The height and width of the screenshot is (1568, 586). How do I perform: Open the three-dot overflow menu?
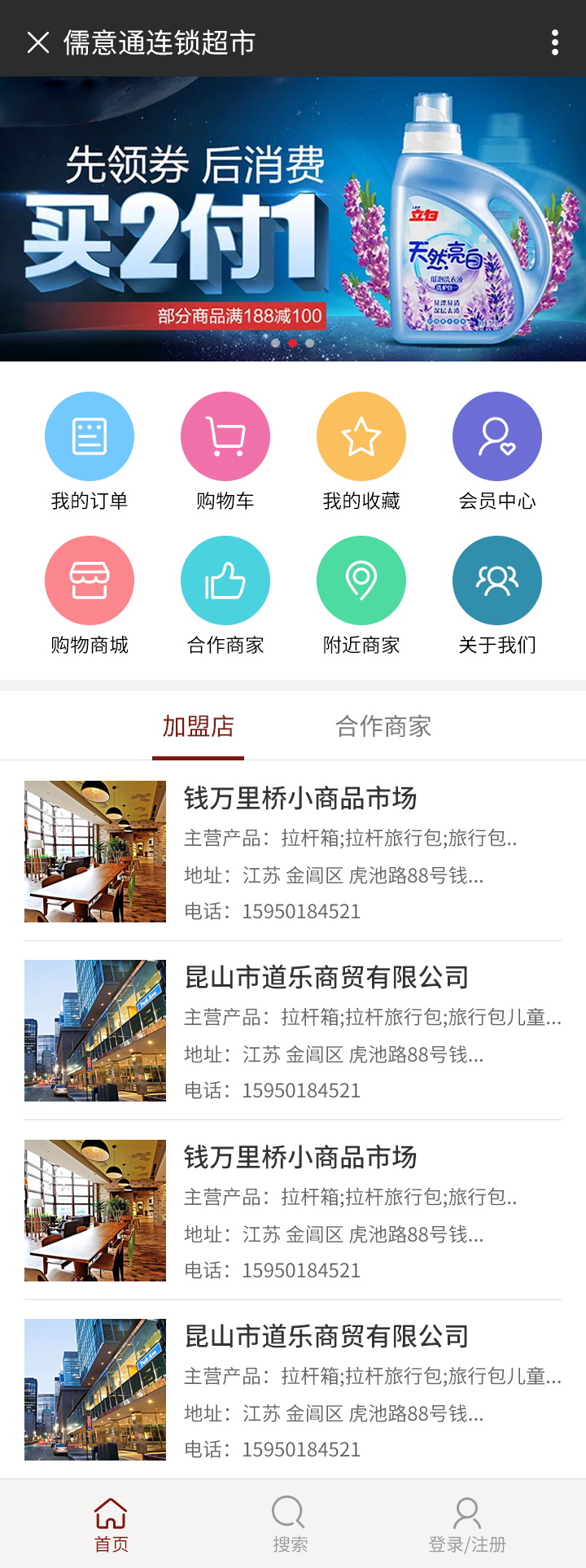(x=555, y=42)
